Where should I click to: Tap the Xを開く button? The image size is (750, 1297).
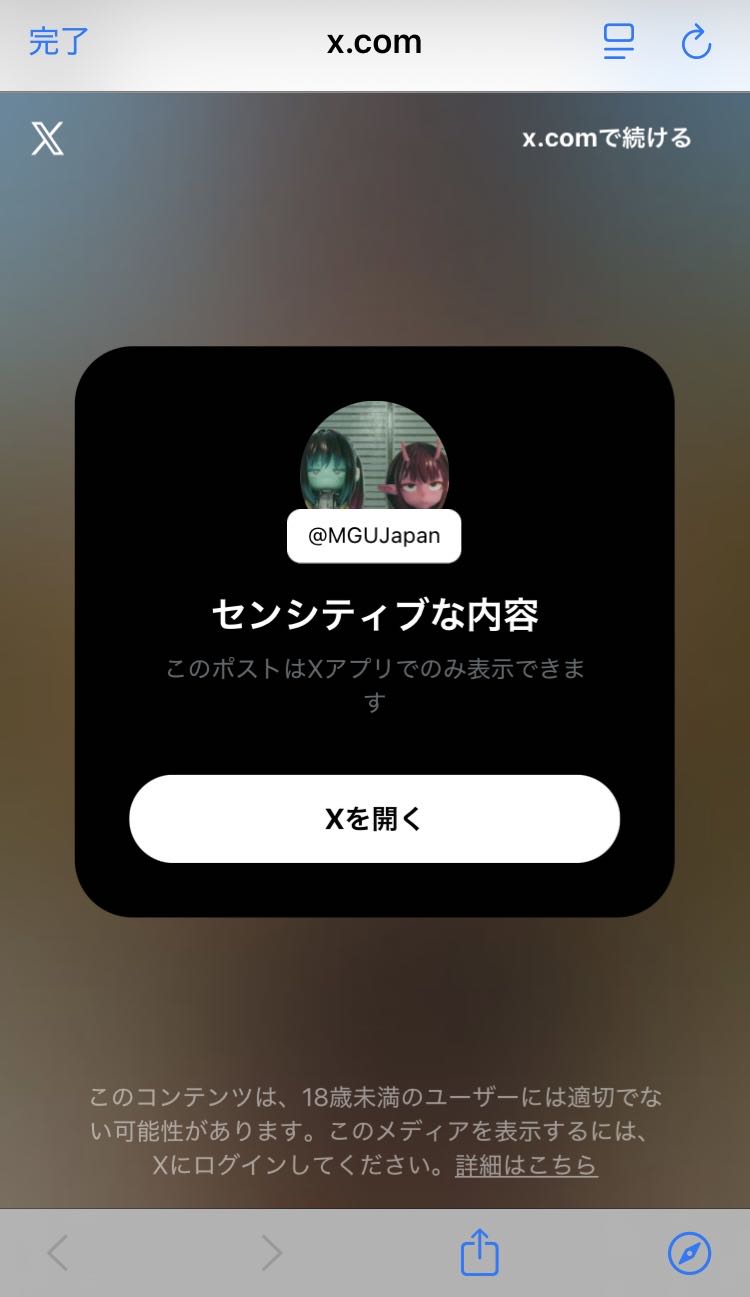374,819
